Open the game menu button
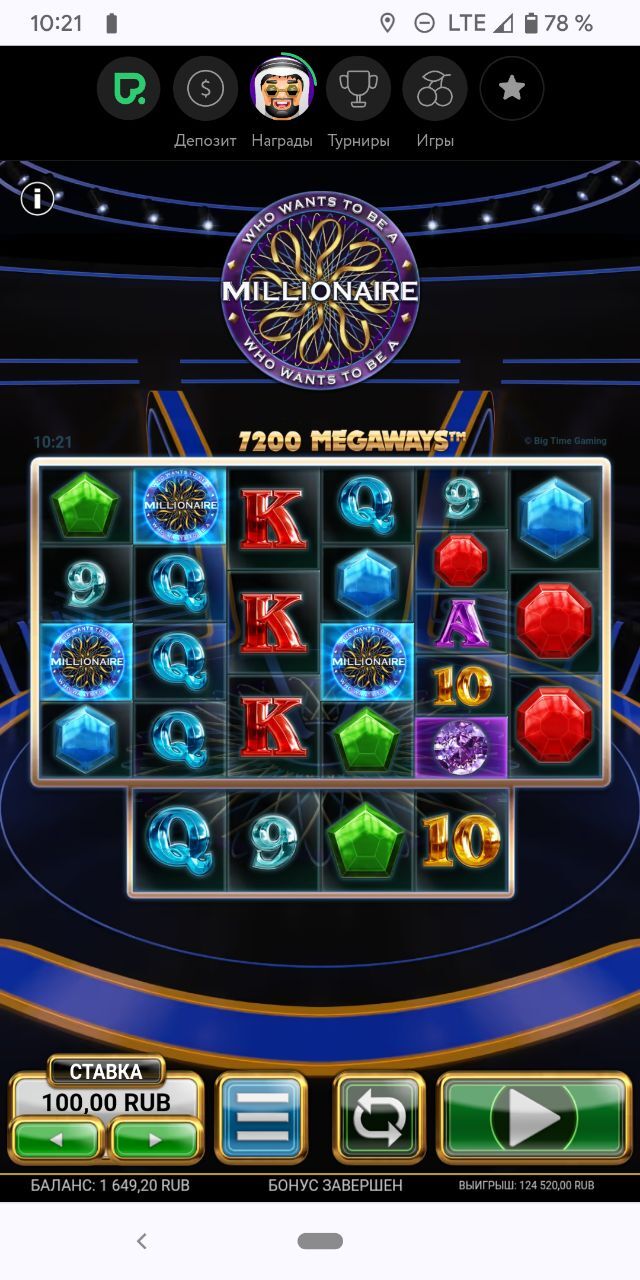Viewport: 640px width, 1280px height. pyautogui.click(x=261, y=1117)
